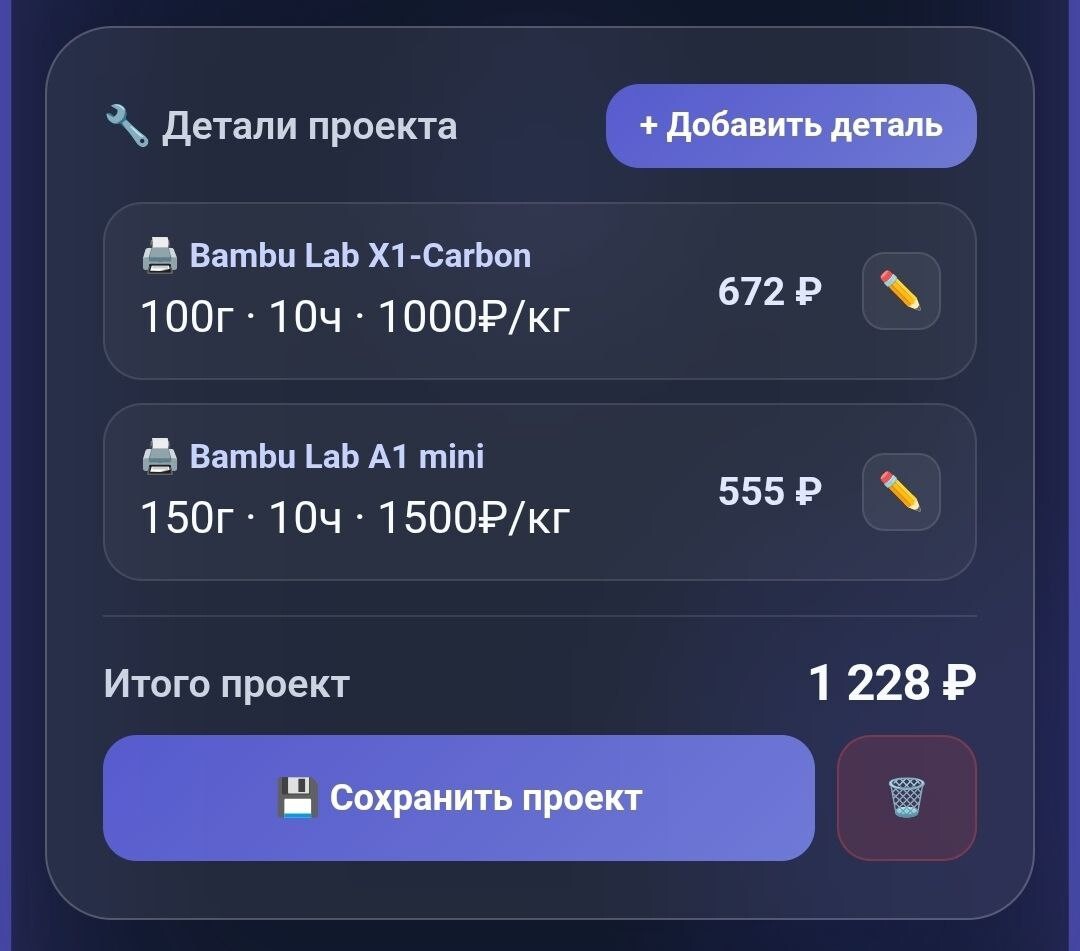Edit the Bambu Lab X1-Carbon part
Image resolution: width=1080 pixels, height=951 pixels.
point(900,291)
